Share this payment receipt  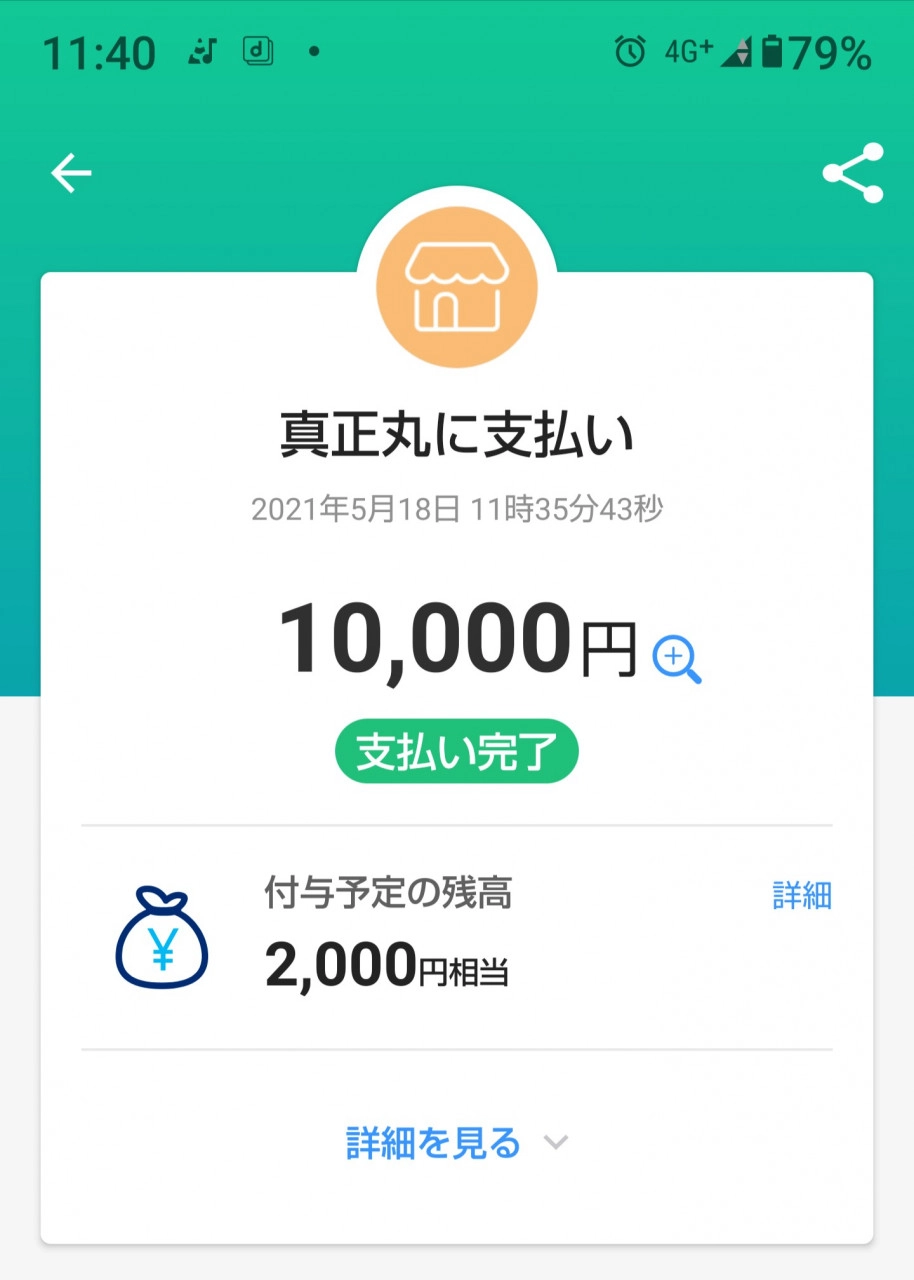tap(853, 173)
